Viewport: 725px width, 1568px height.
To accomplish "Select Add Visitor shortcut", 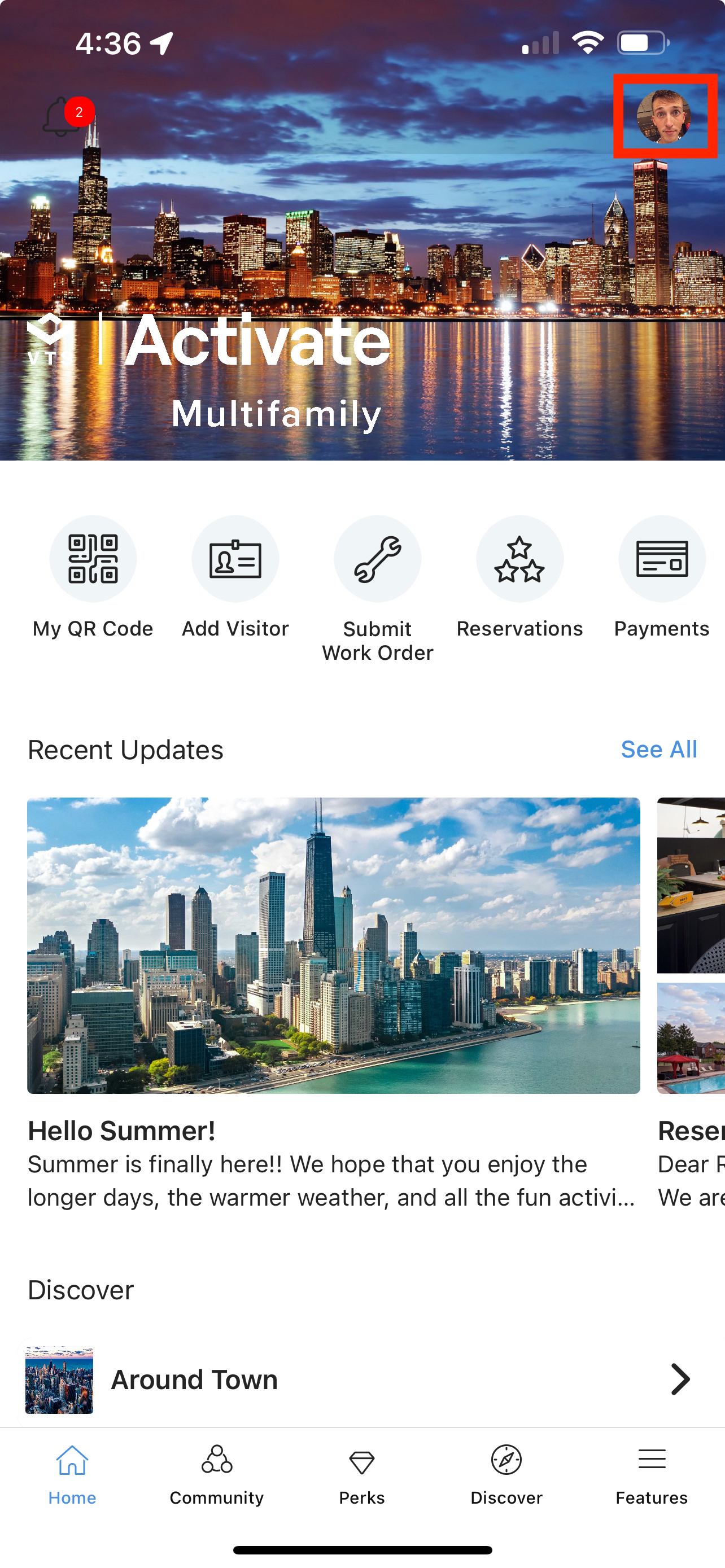I will (235, 559).
